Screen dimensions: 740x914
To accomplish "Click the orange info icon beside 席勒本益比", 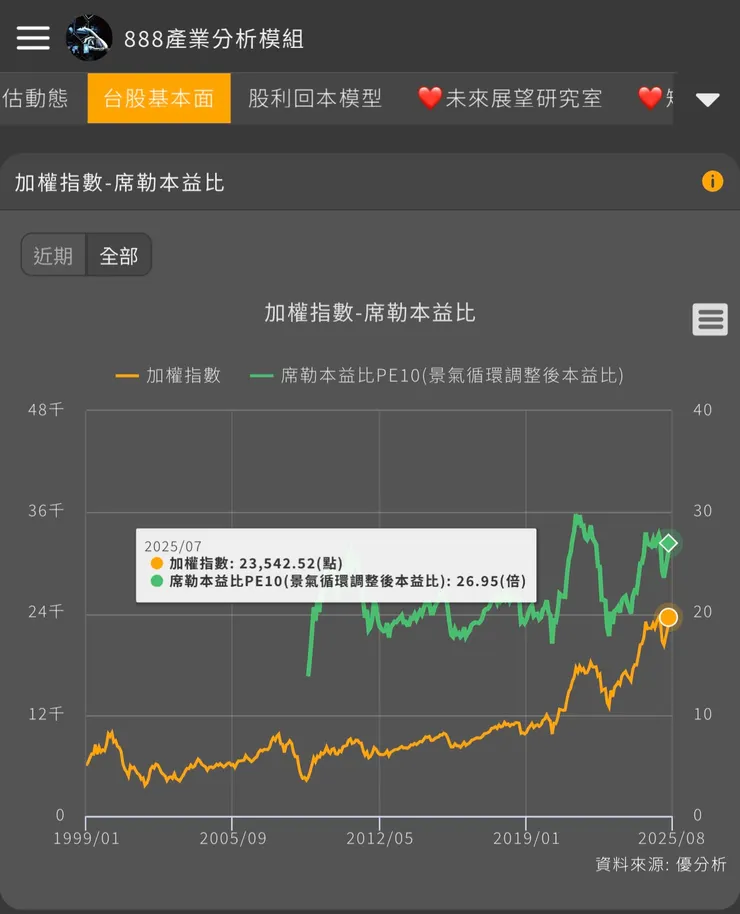I will 712,181.
